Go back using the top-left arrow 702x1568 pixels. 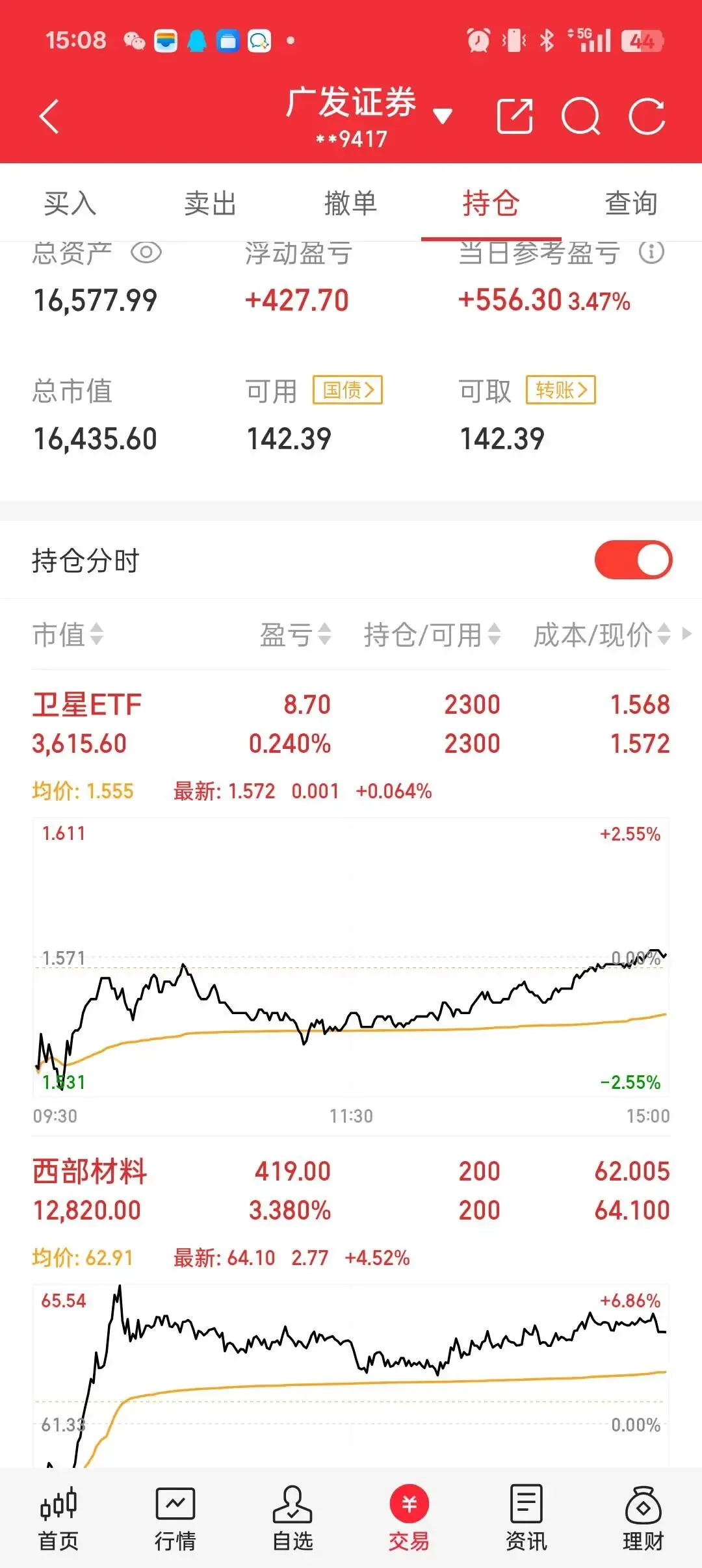[49, 117]
